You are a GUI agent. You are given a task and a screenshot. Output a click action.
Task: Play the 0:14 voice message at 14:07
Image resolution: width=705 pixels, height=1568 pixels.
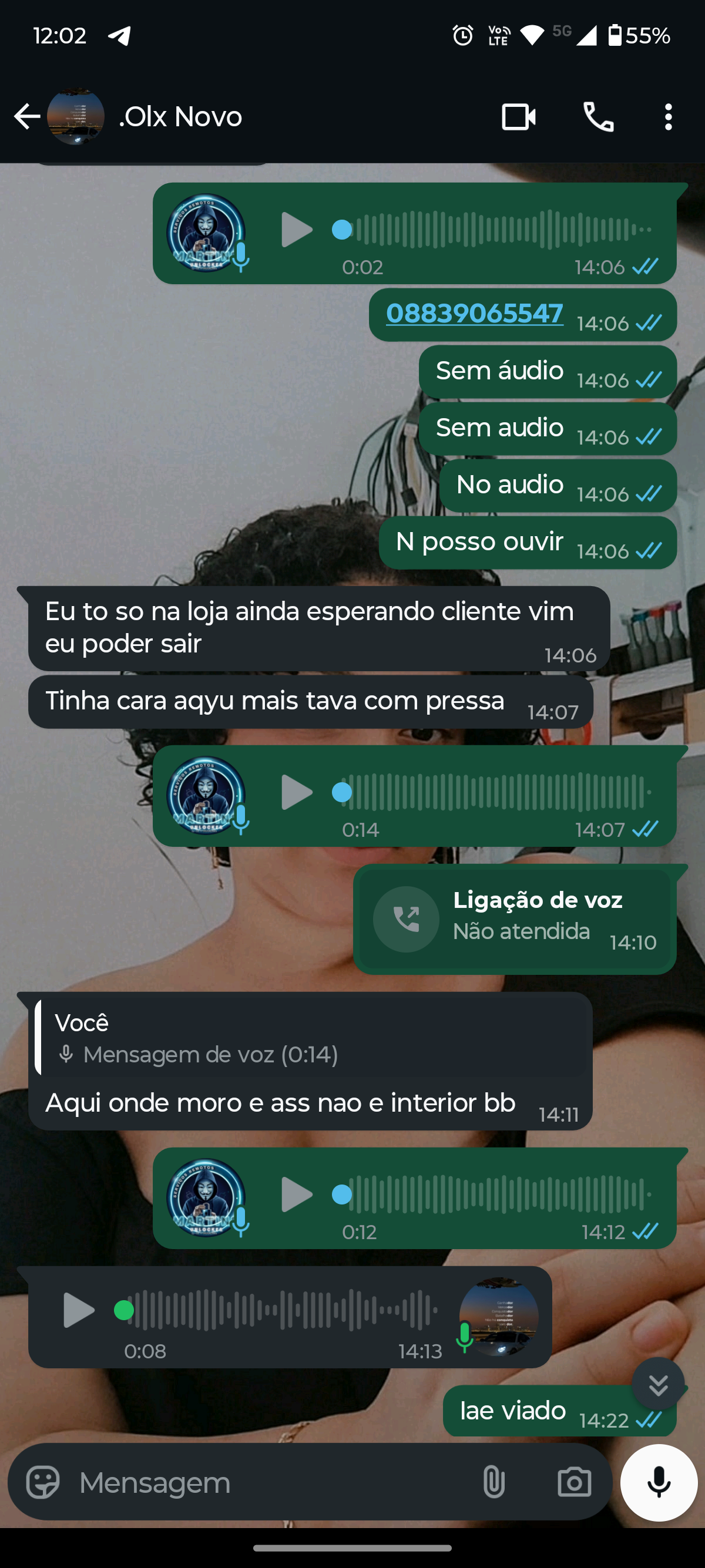[x=297, y=793]
